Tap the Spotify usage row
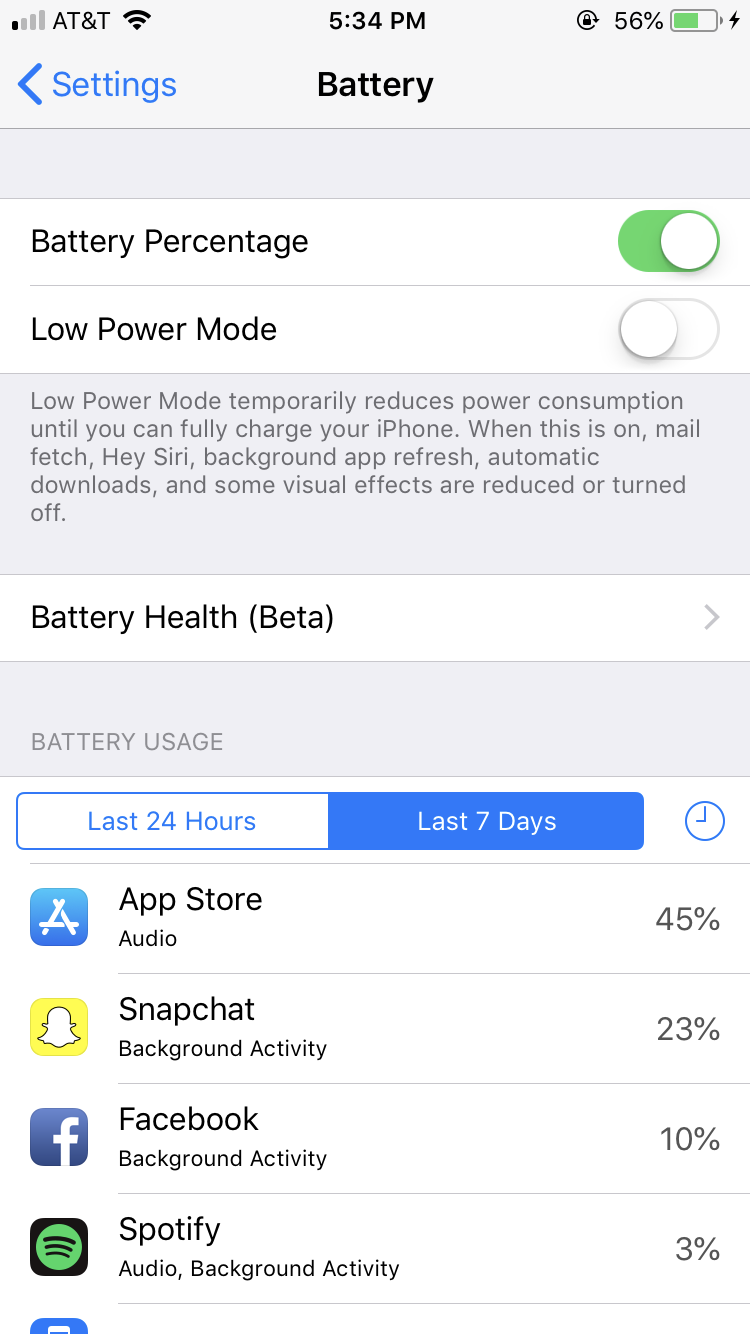Image resolution: width=750 pixels, height=1334 pixels. coord(375,1248)
